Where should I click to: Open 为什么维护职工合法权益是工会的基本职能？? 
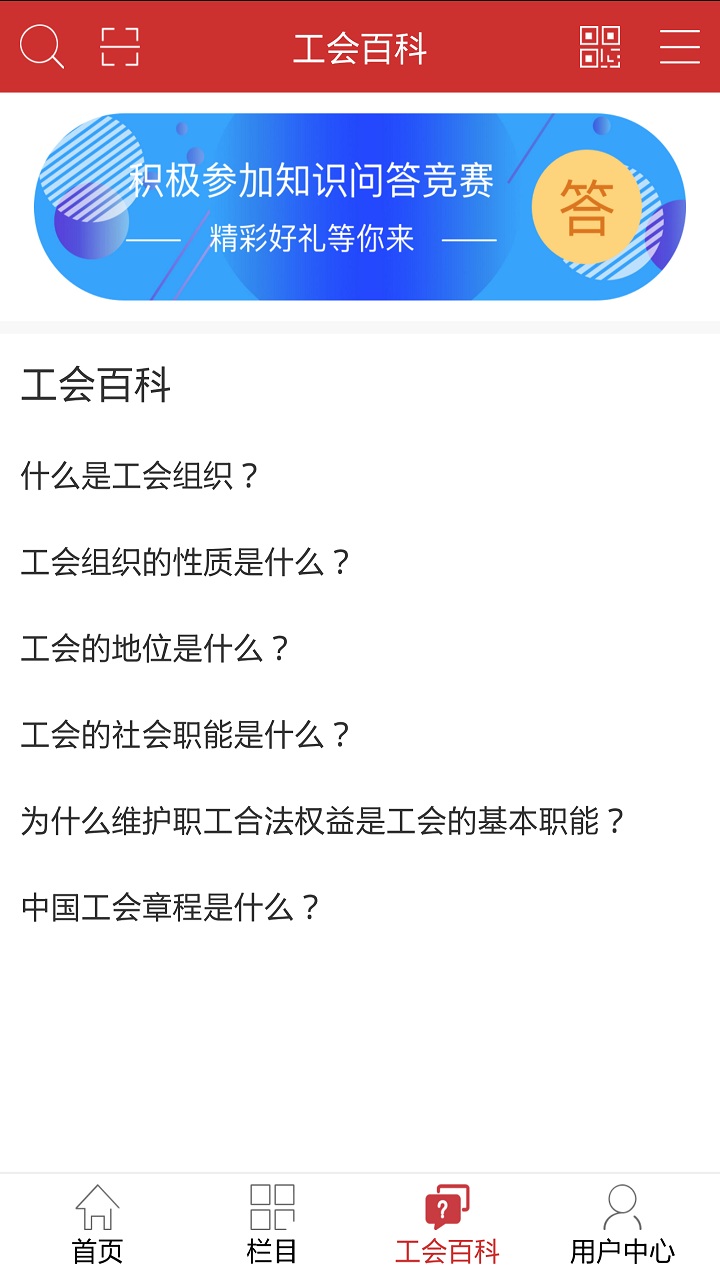[324, 822]
